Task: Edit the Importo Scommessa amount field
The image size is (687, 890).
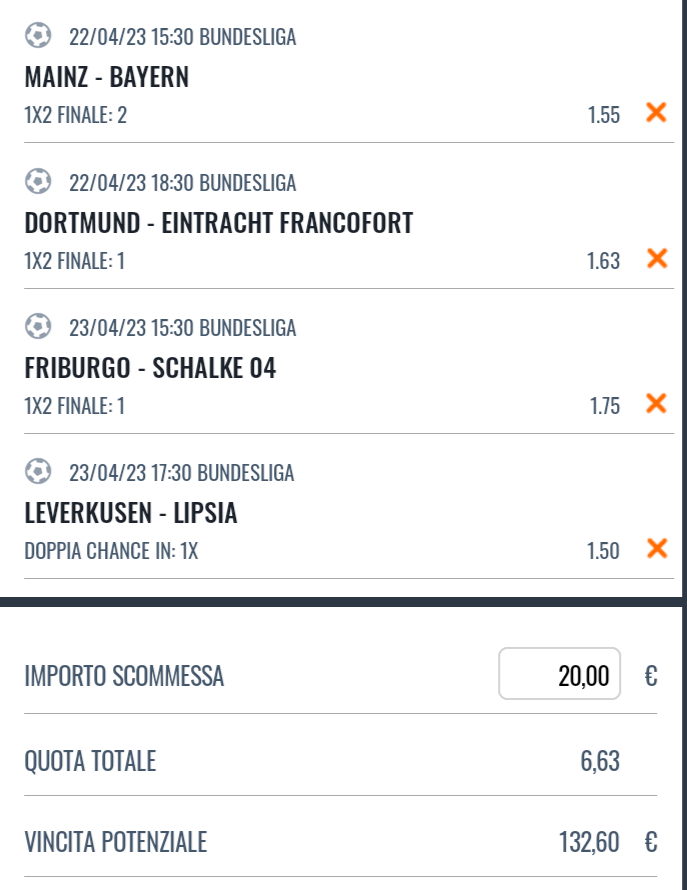Action: click(560, 675)
